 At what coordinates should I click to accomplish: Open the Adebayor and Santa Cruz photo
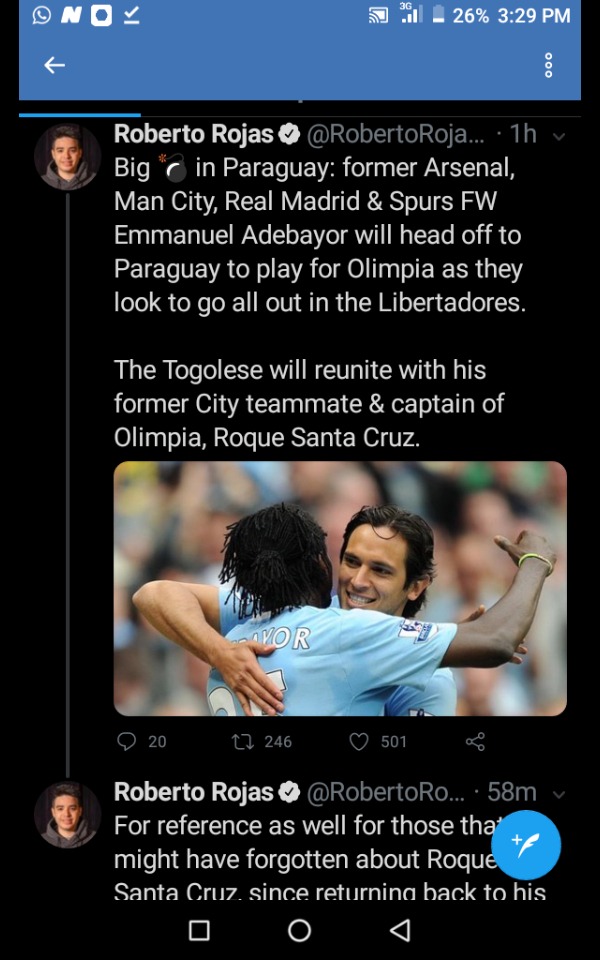(x=340, y=588)
